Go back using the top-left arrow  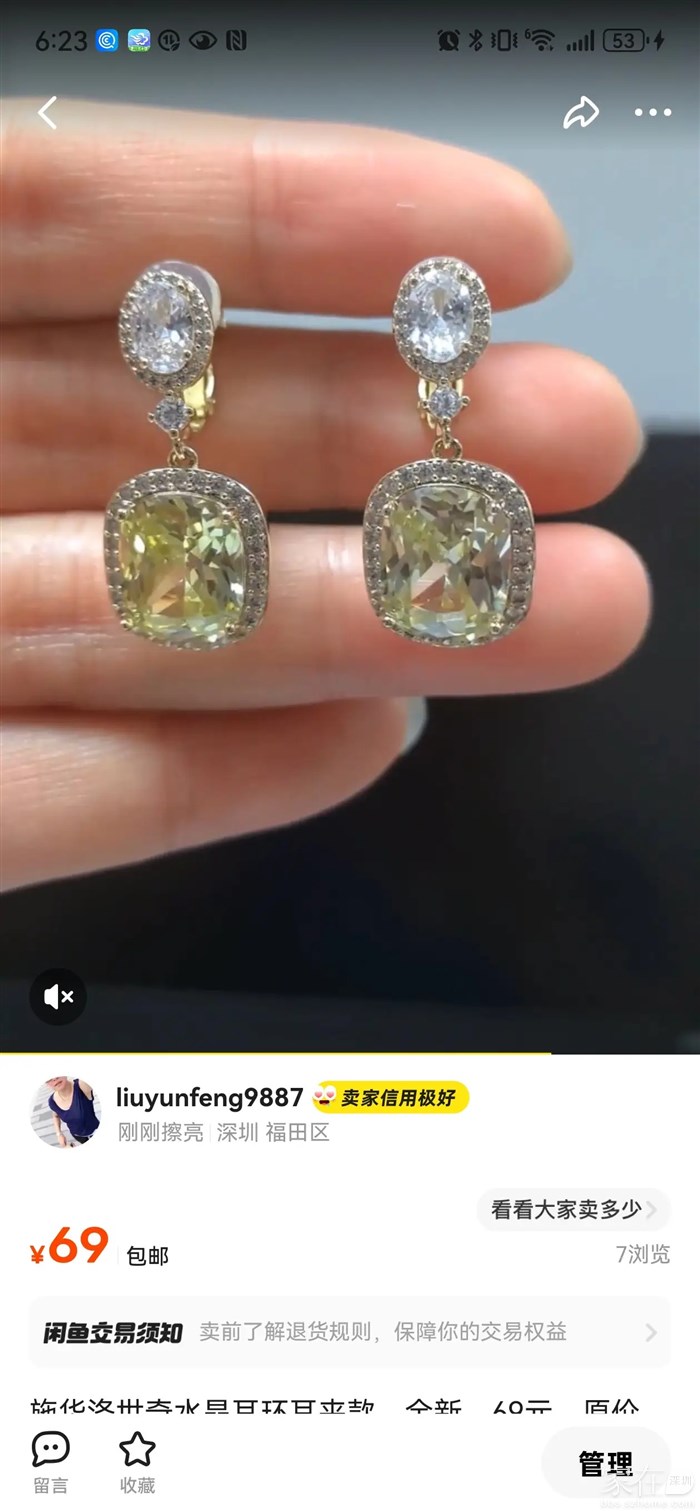click(x=47, y=113)
